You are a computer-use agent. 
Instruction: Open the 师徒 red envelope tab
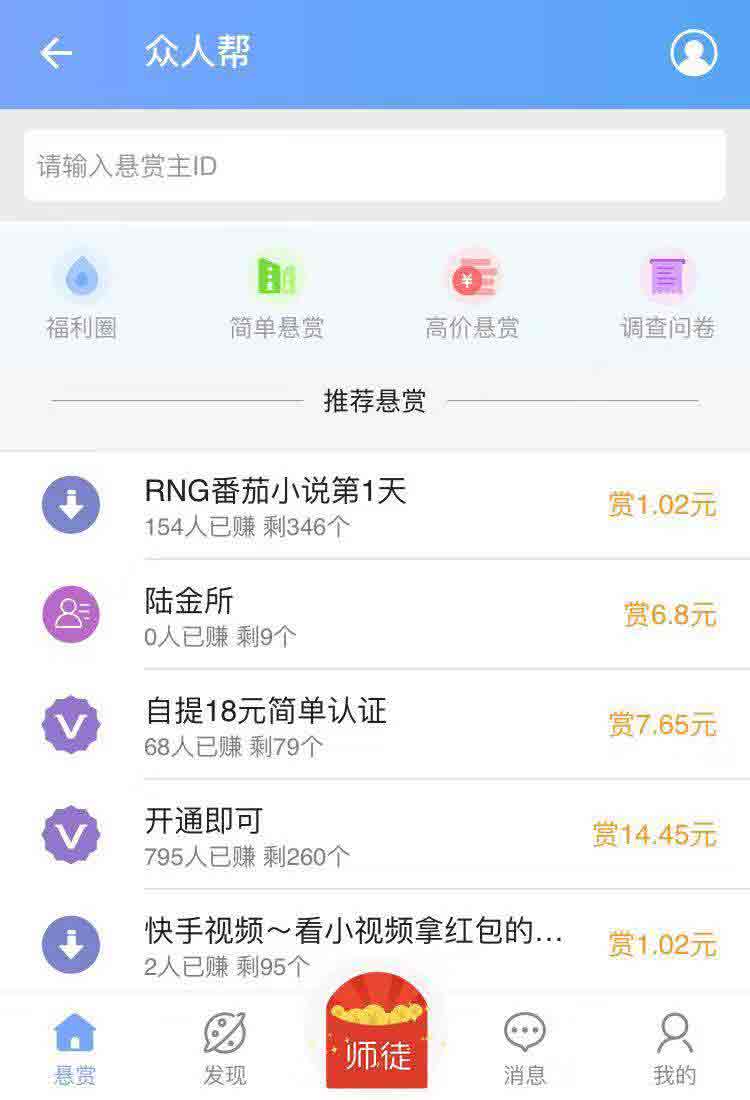[x=376, y=1040]
